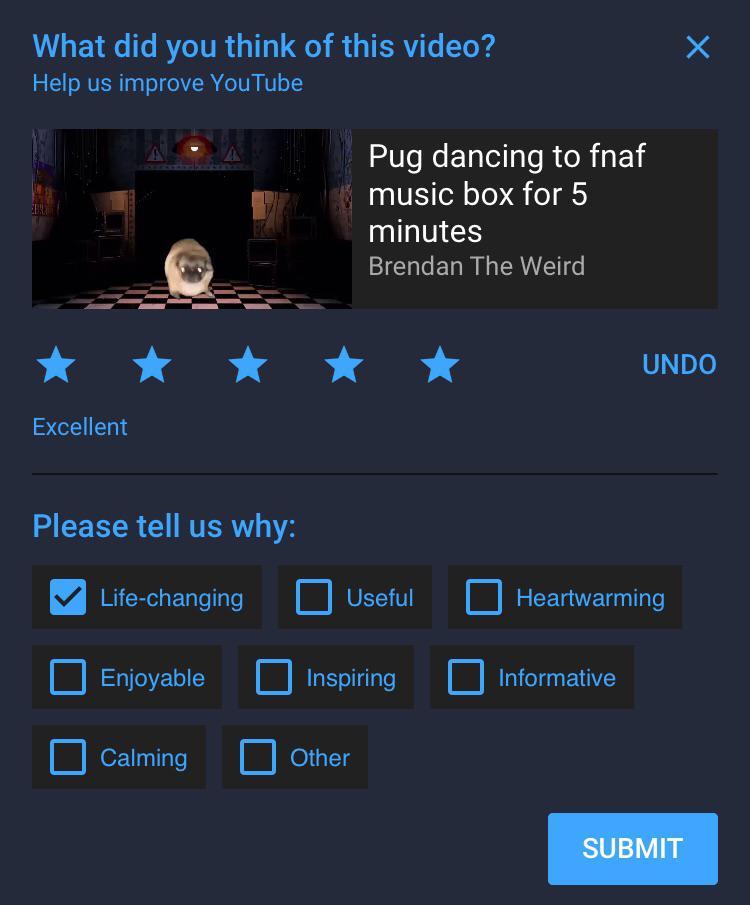The height and width of the screenshot is (905, 750).
Task: Select Other as the reason
Action: [258, 758]
